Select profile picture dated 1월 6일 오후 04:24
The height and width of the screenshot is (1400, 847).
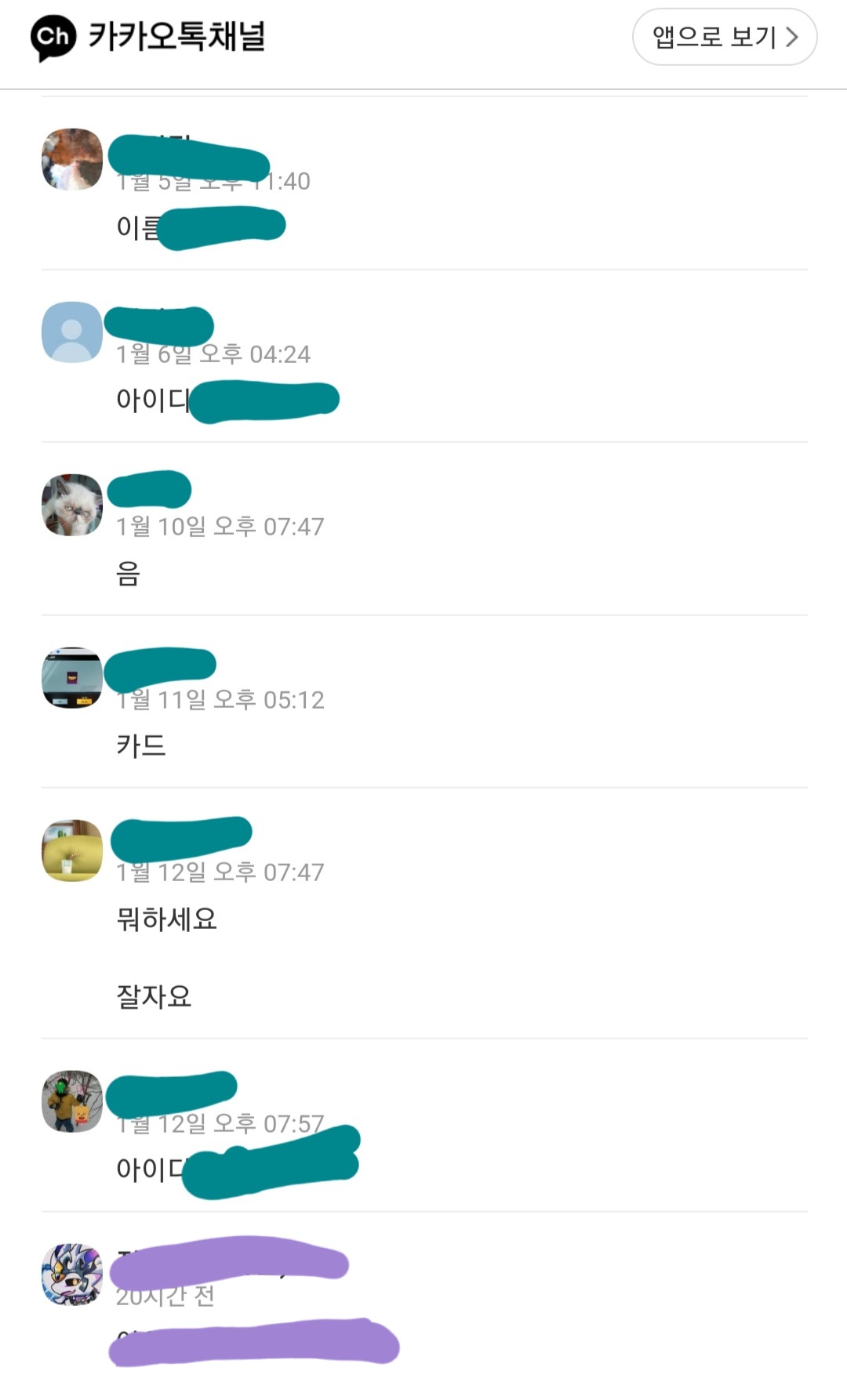pyautogui.click(x=72, y=332)
